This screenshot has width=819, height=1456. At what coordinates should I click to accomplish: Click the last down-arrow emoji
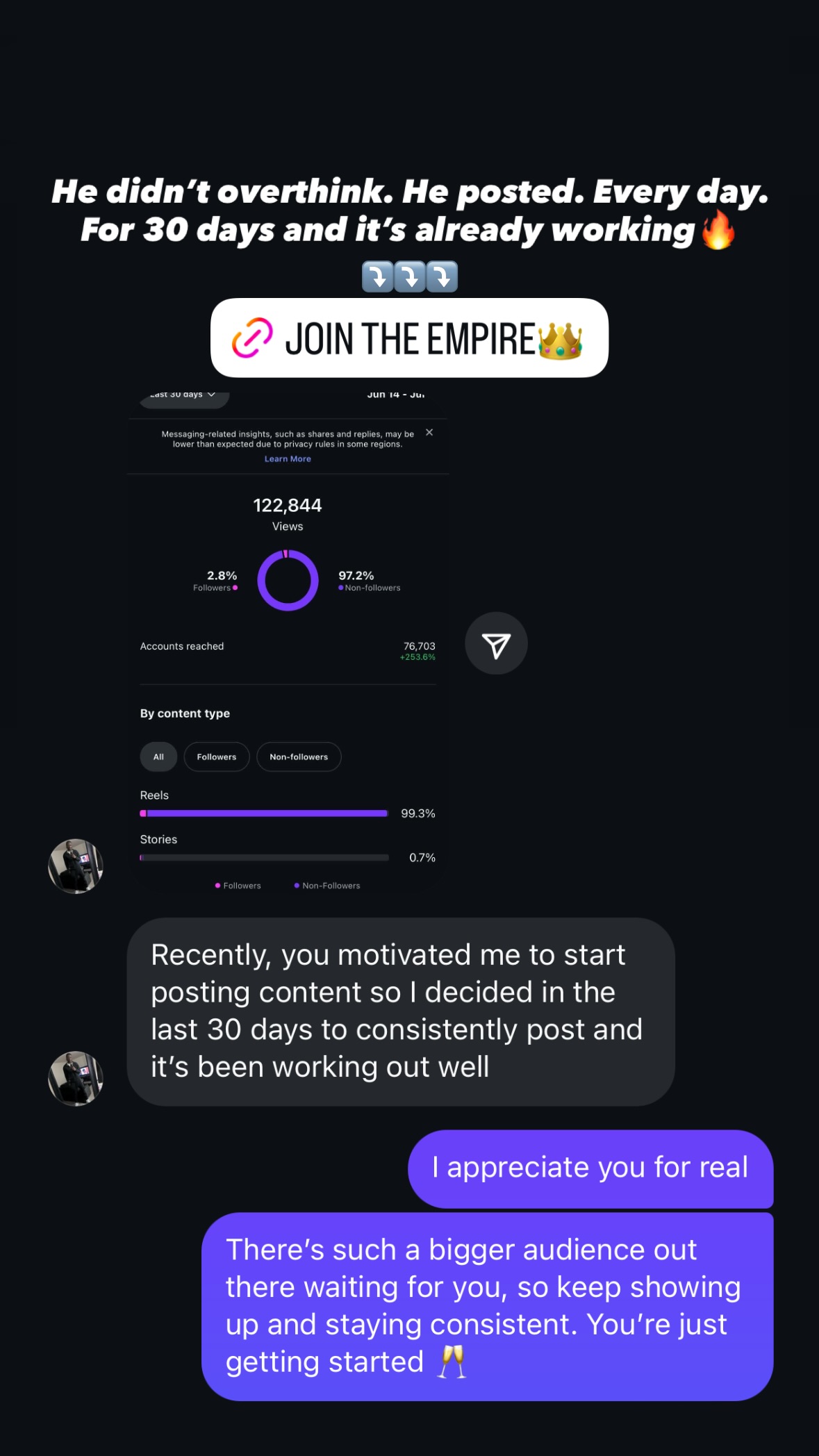(441, 275)
